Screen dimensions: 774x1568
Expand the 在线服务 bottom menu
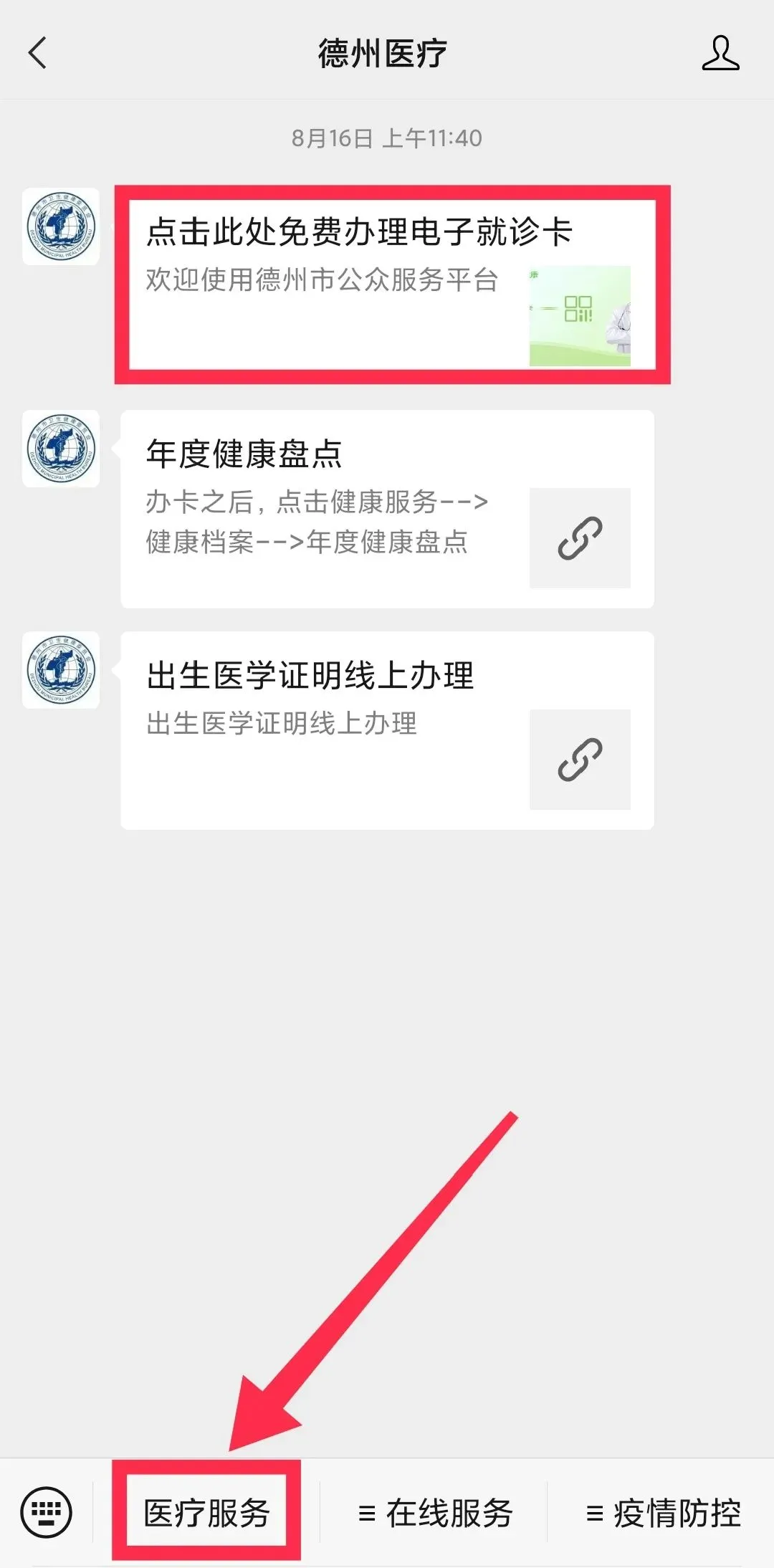[435, 1513]
